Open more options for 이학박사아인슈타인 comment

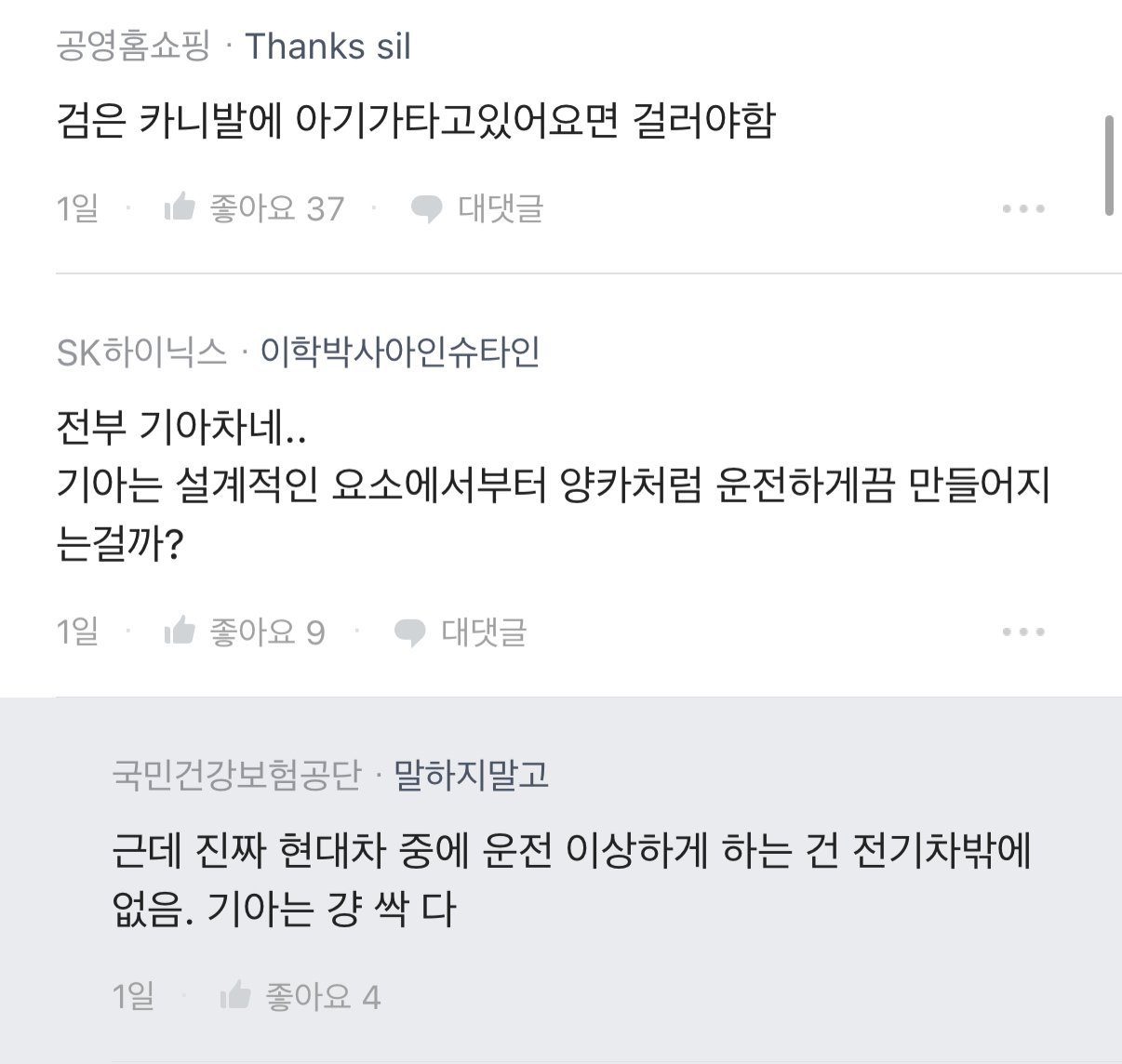1023,632
